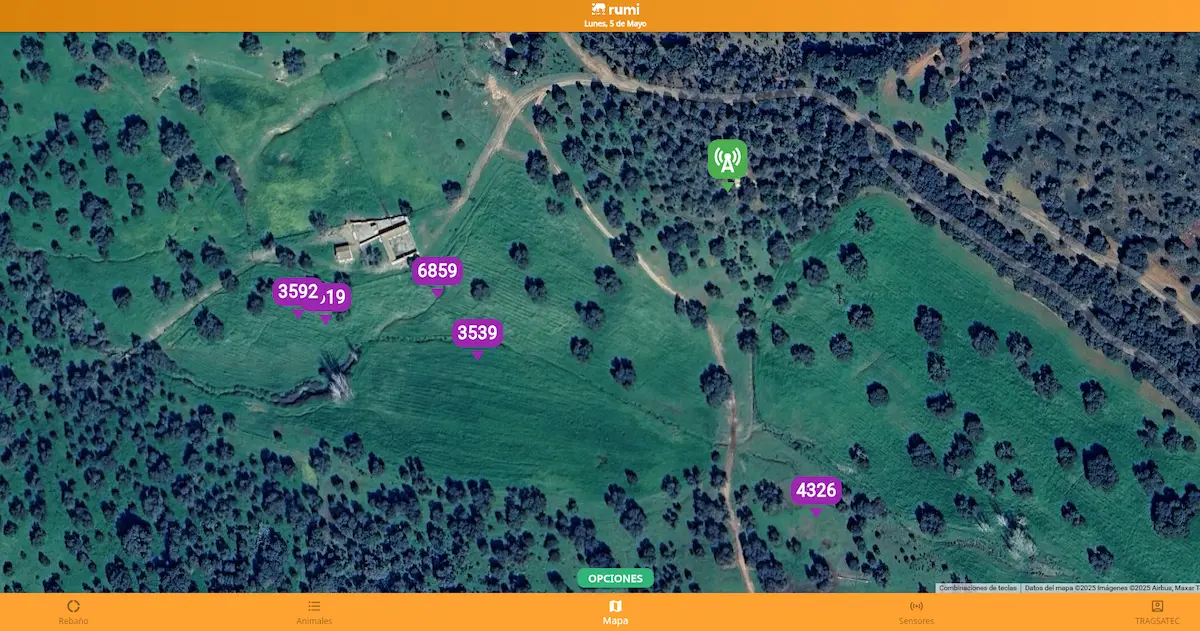Open the Rebaño tab
This screenshot has height=631, width=1200.
click(x=73, y=612)
